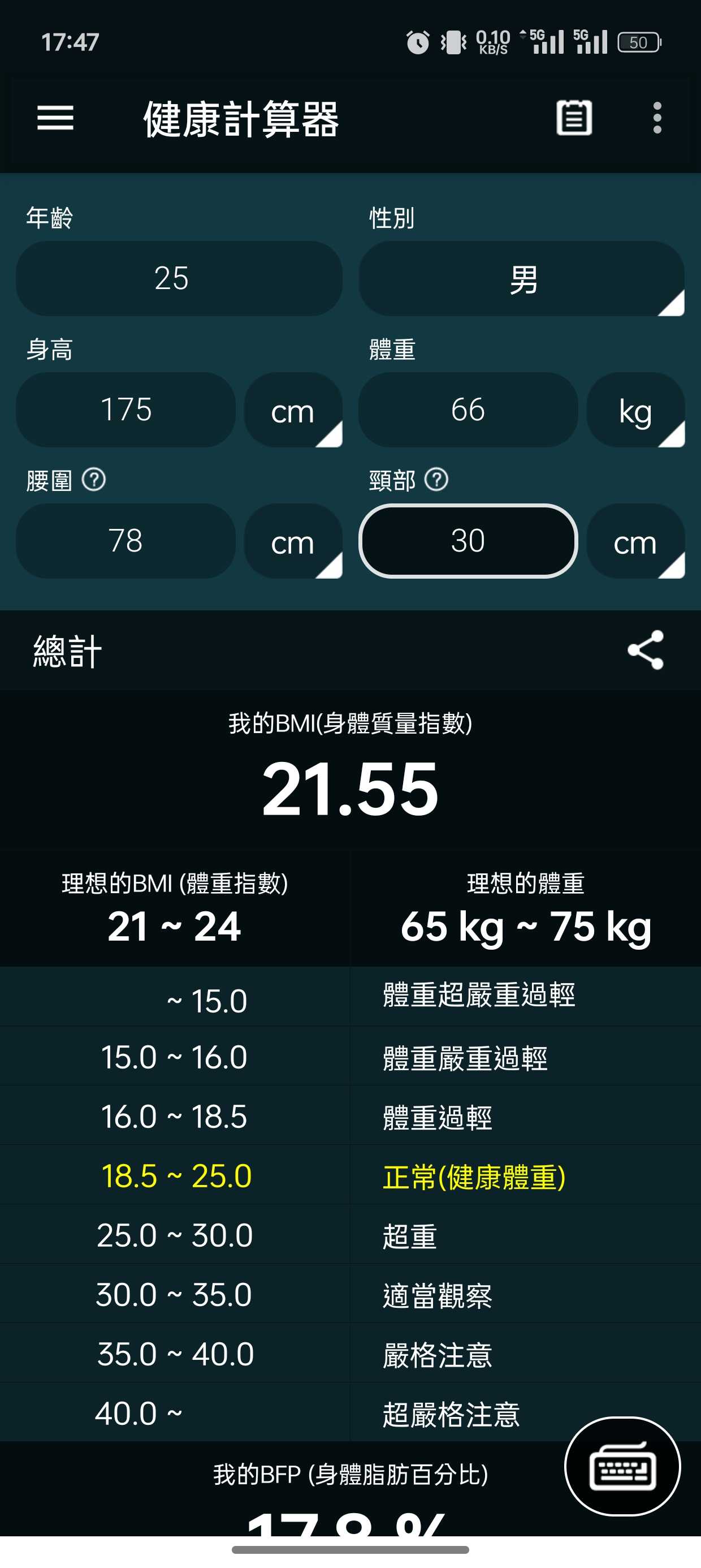Share the 總計 results
This screenshot has height=1568, width=701.
(x=646, y=650)
